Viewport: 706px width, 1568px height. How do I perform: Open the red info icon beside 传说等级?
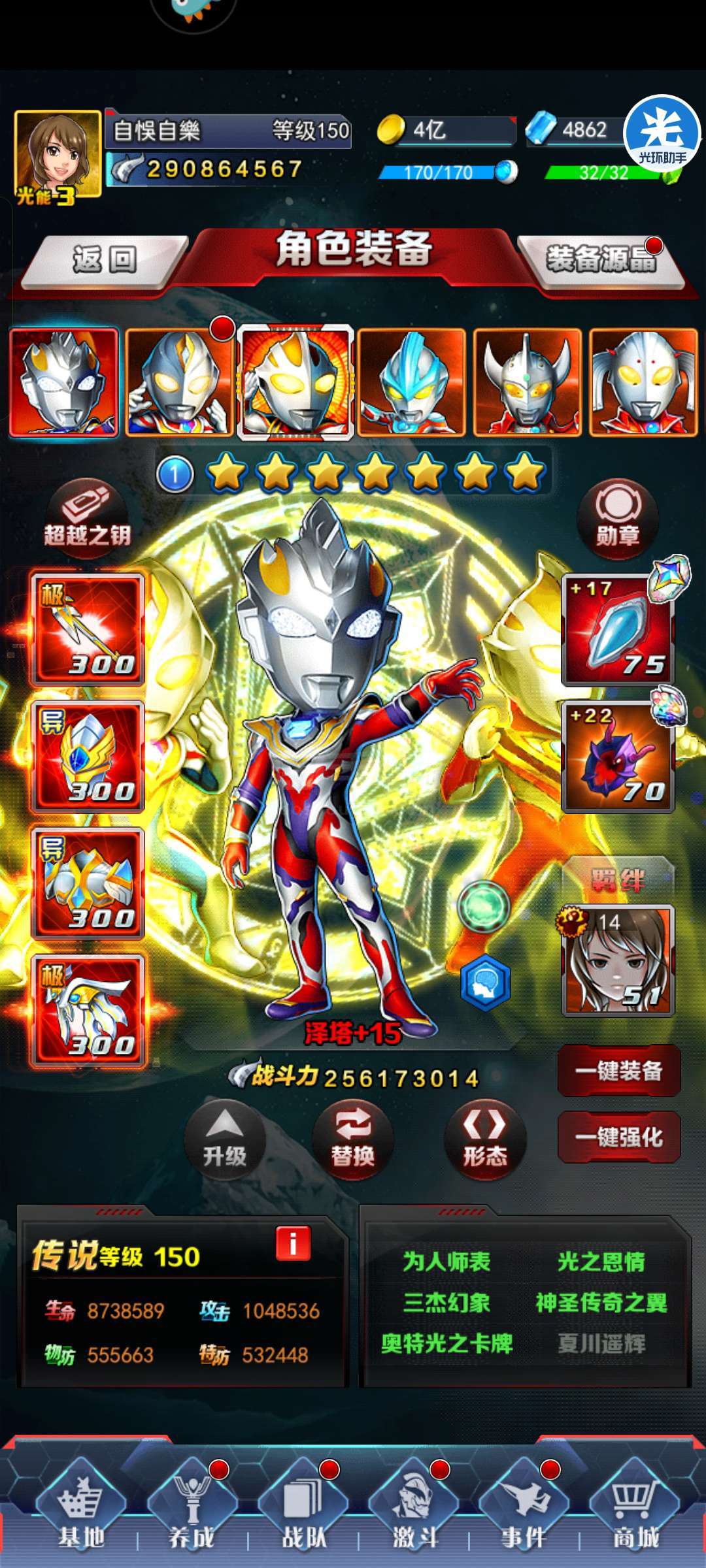click(x=293, y=1244)
